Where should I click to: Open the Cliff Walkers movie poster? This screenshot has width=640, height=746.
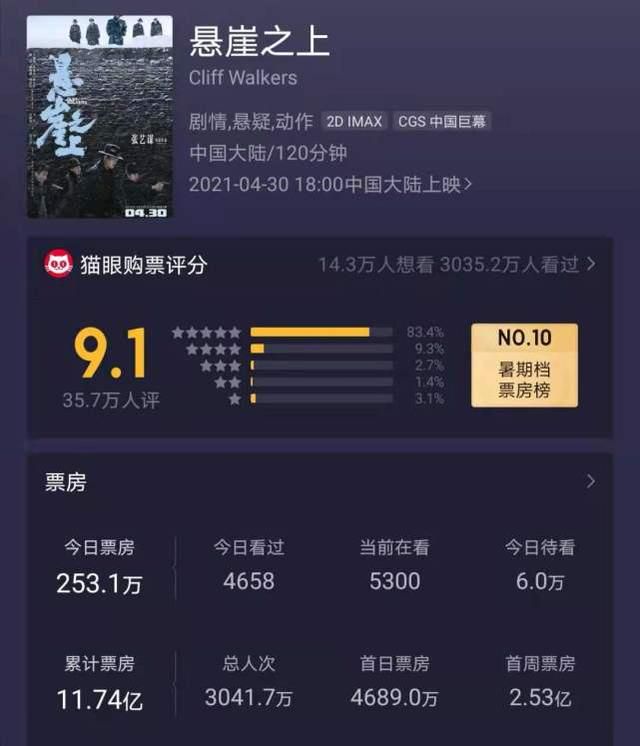(x=99, y=116)
